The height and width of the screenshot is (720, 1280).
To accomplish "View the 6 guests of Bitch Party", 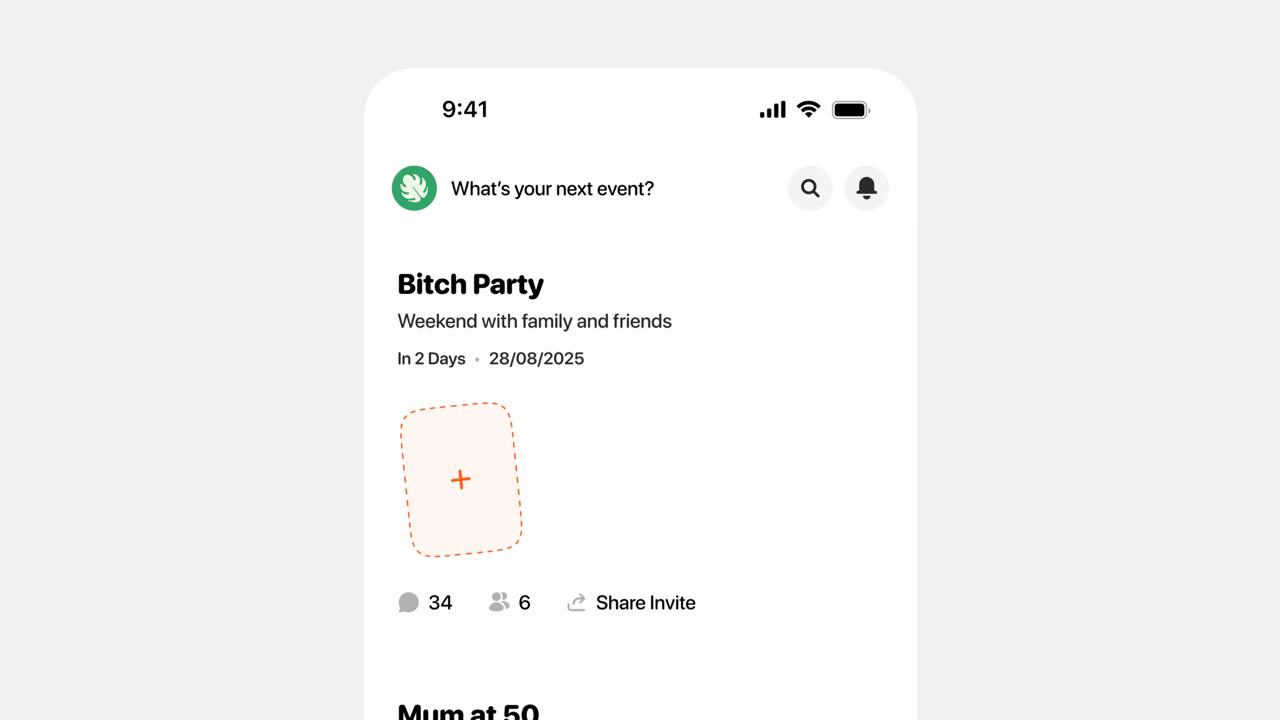I will (x=510, y=602).
